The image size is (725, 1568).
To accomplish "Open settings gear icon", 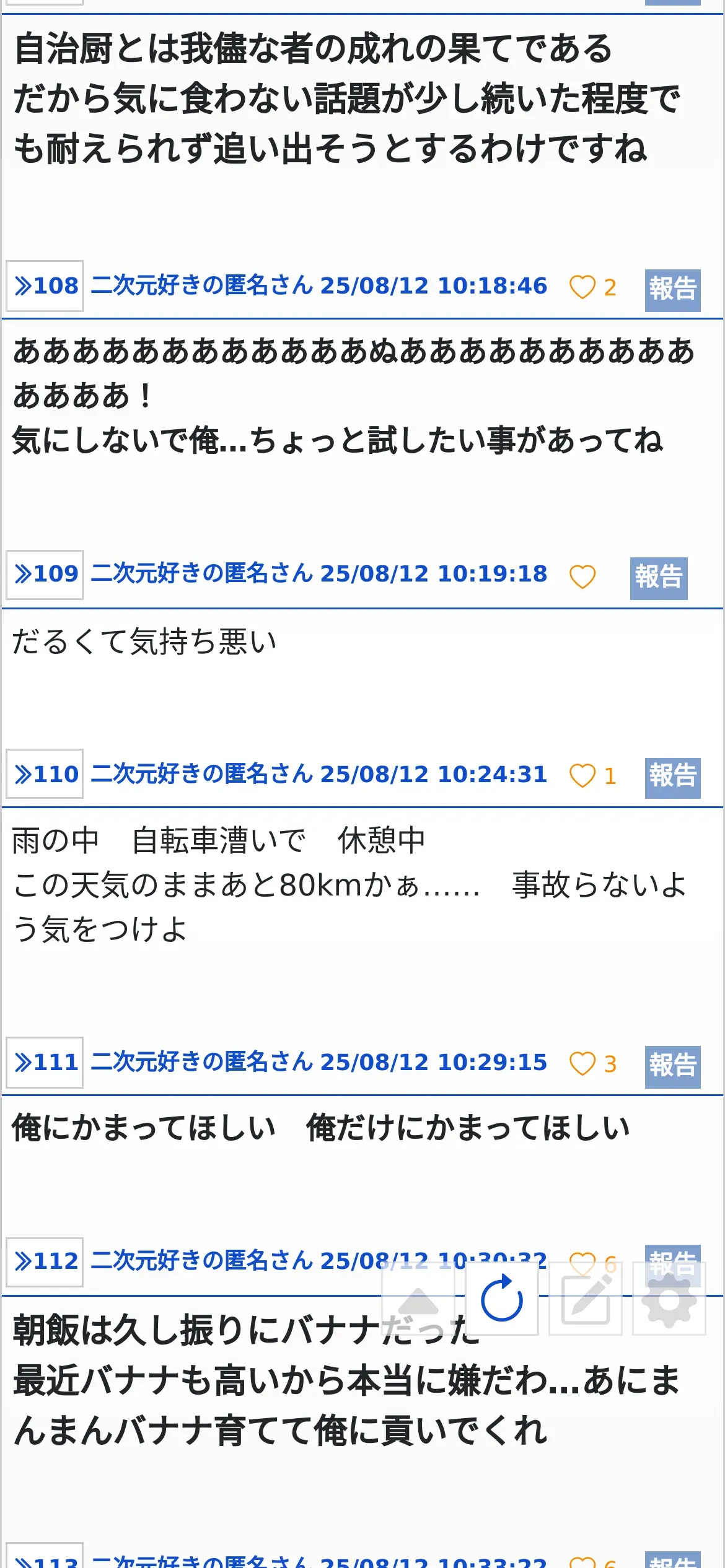I will point(669,1299).
